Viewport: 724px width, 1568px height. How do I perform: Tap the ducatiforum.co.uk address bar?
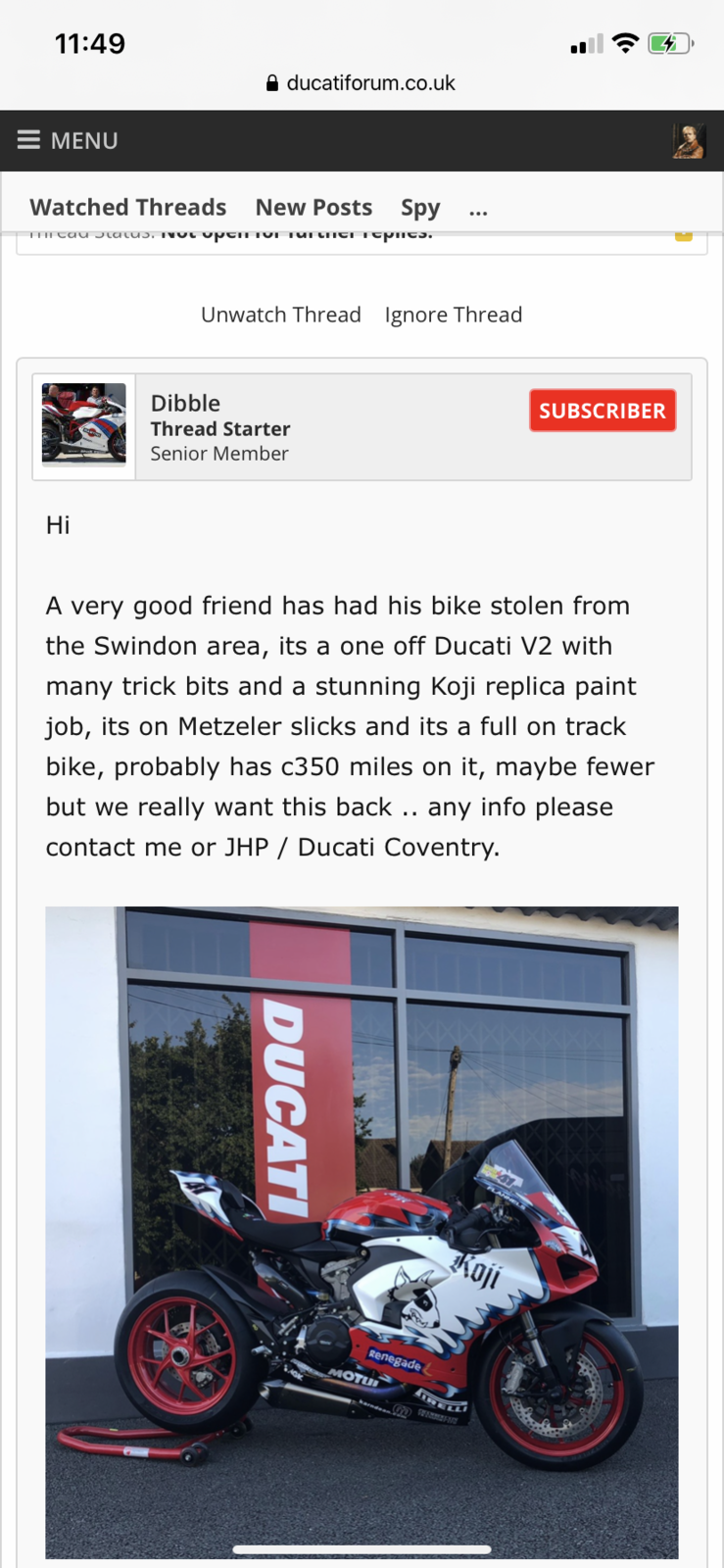coord(362,83)
